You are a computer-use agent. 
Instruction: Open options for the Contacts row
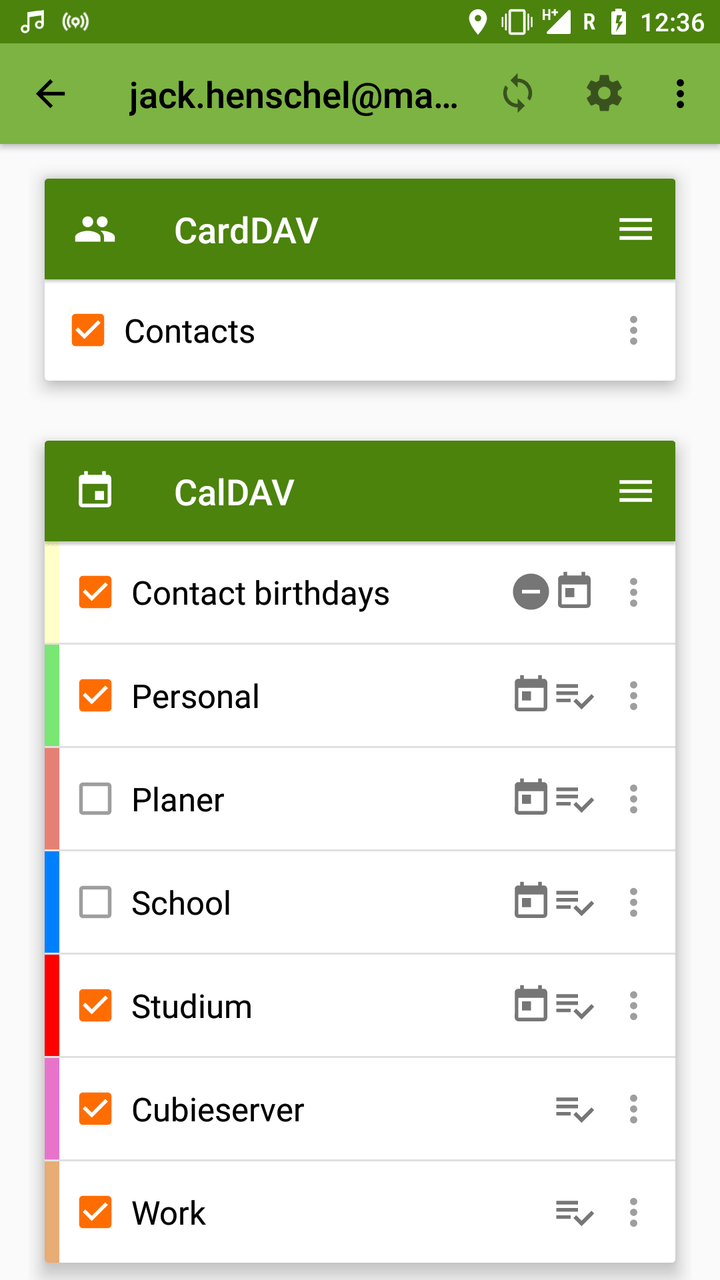633,331
